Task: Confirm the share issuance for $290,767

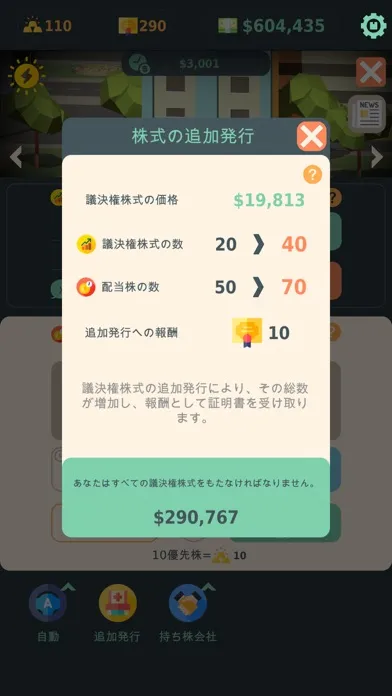Action: point(196,498)
